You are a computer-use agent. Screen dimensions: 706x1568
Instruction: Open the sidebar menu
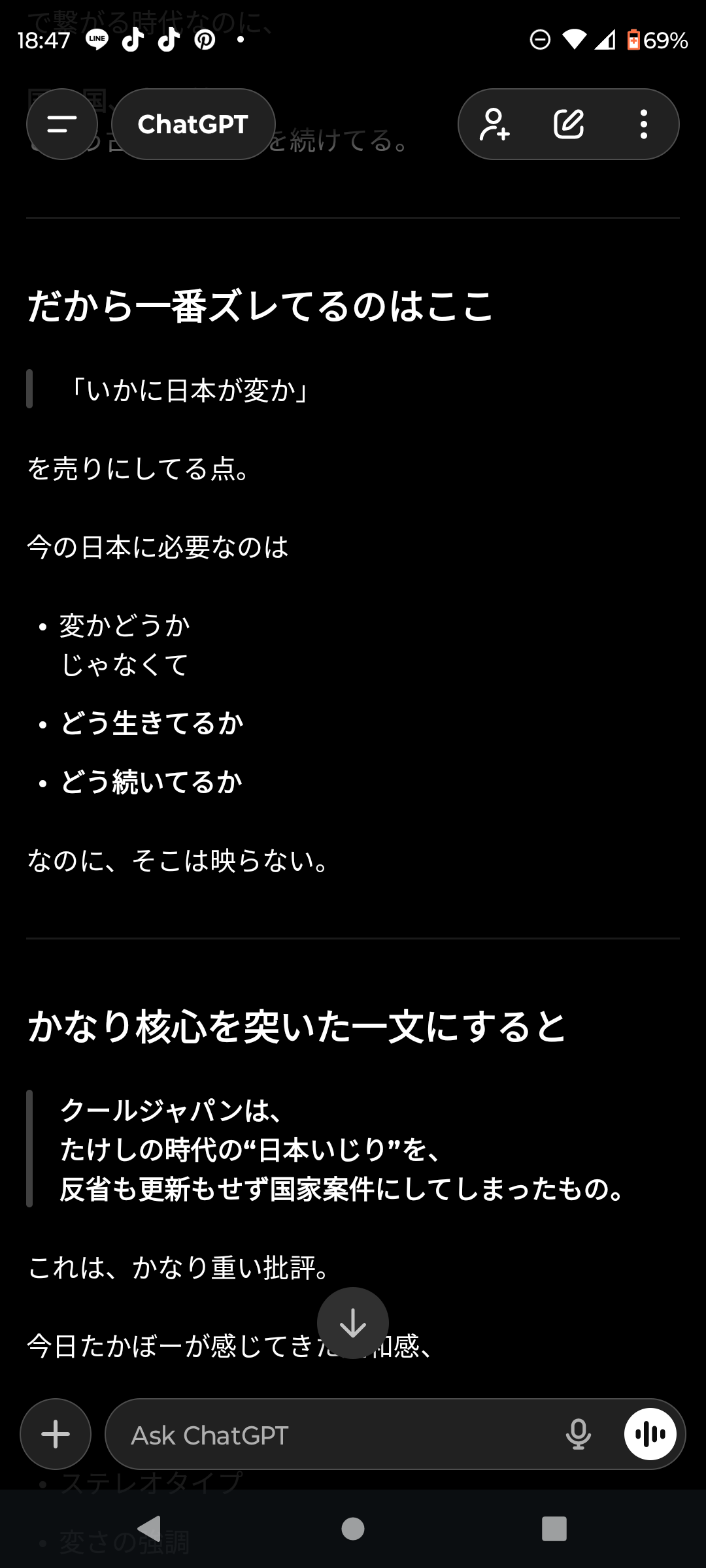pos(62,124)
